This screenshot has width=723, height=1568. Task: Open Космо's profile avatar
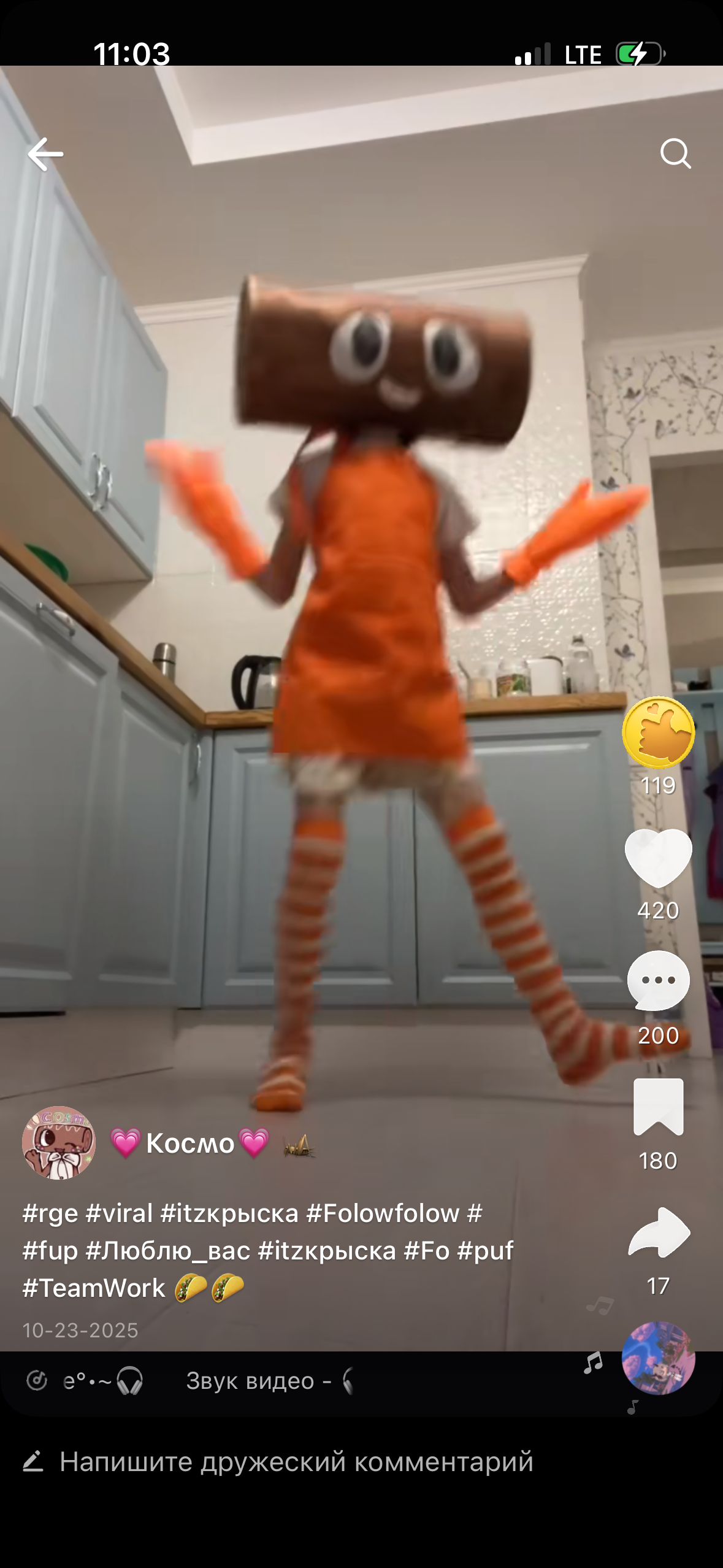point(59,1143)
